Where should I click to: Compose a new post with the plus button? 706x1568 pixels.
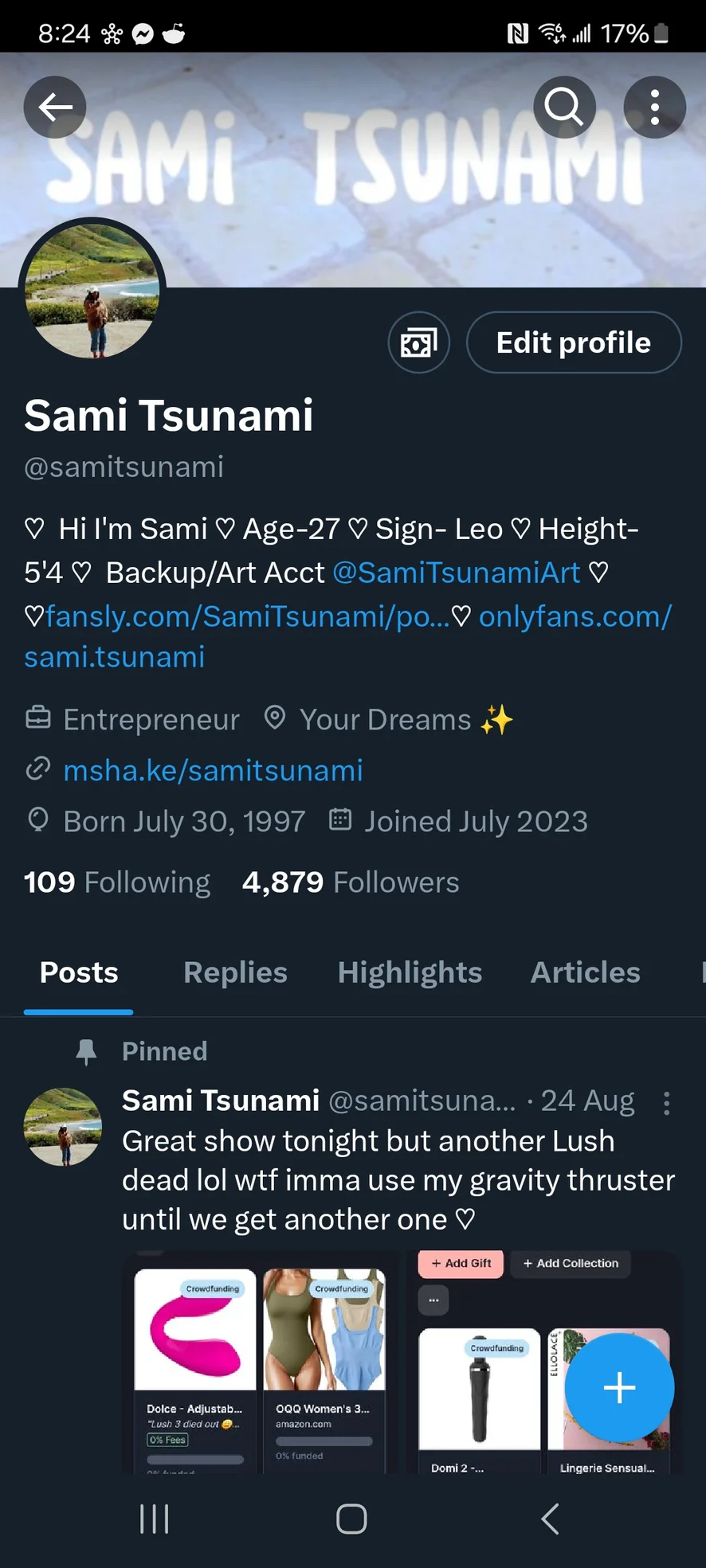[619, 1388]
